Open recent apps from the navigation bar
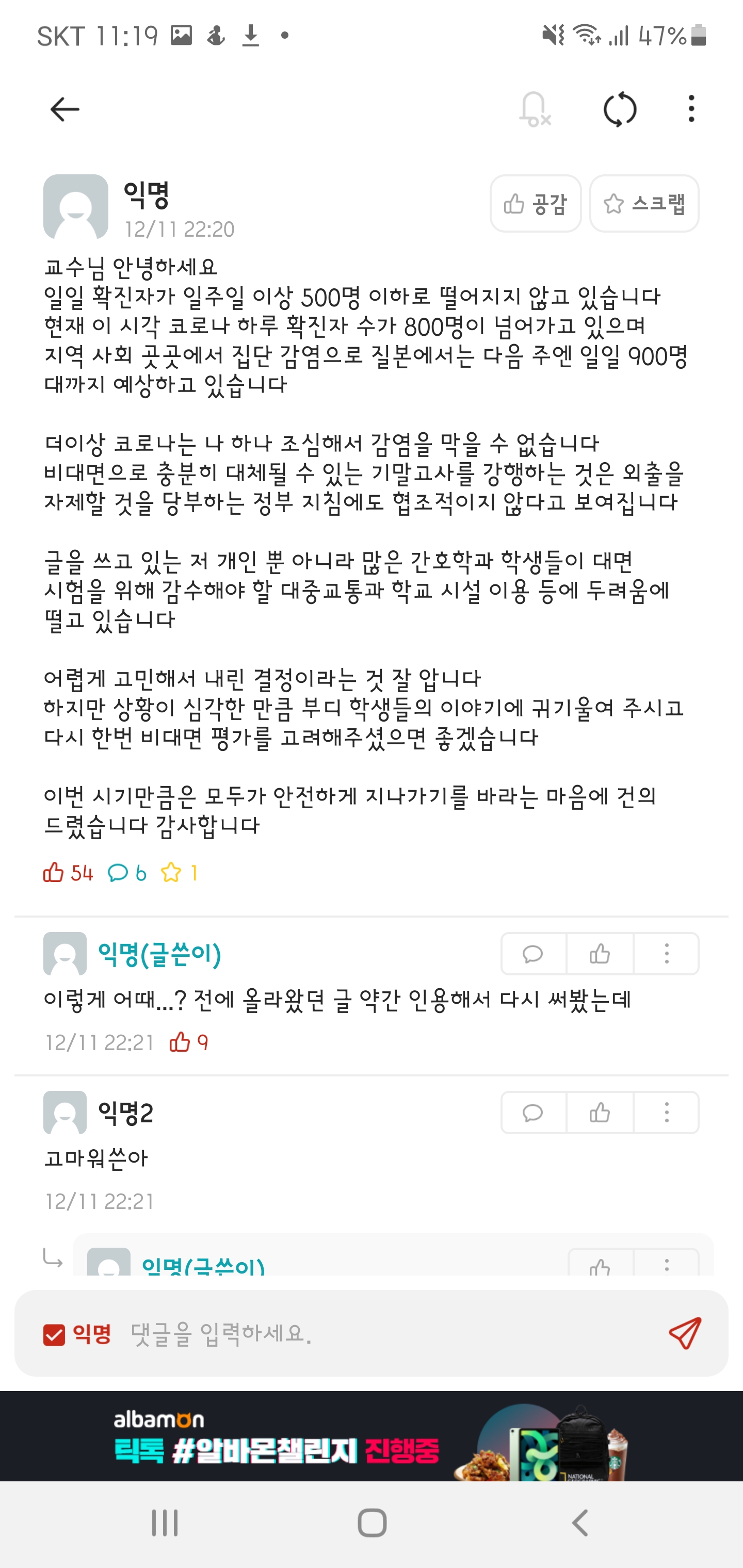This screenshot has height=1568, width=743. (x=165, y=1523)
